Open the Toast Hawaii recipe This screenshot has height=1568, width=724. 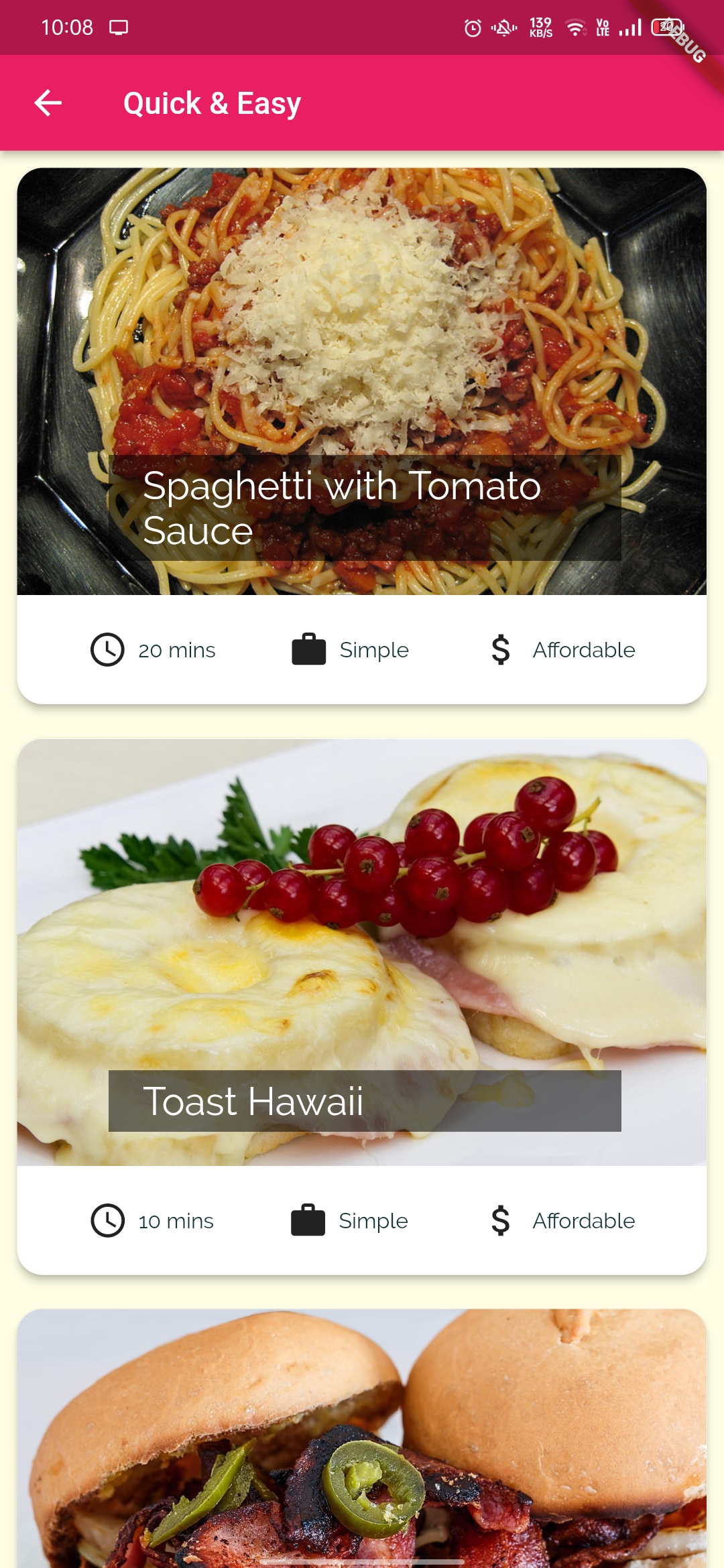click(x=362, y=938)
